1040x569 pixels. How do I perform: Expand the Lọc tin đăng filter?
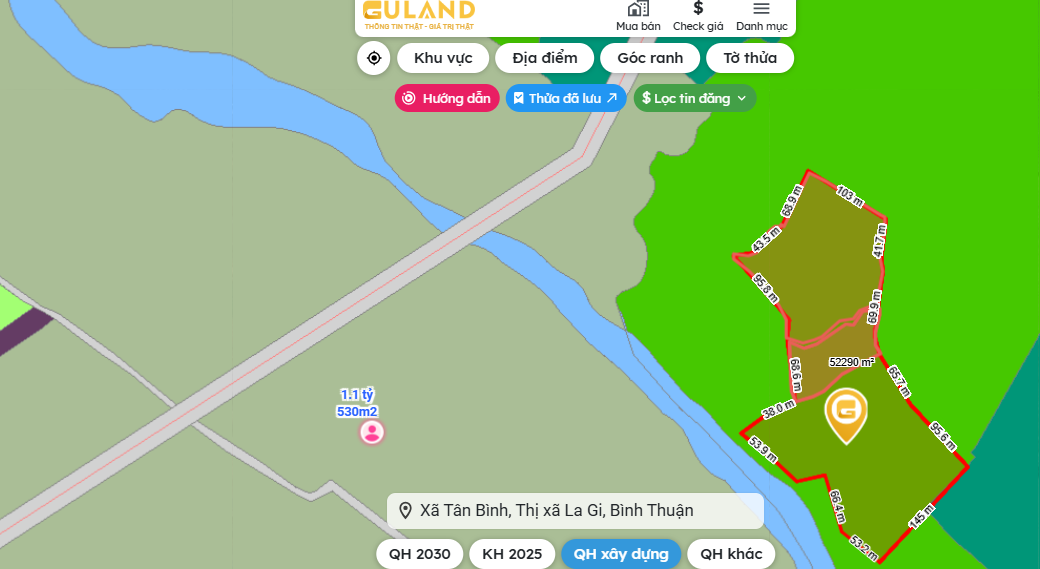[695, 98]
